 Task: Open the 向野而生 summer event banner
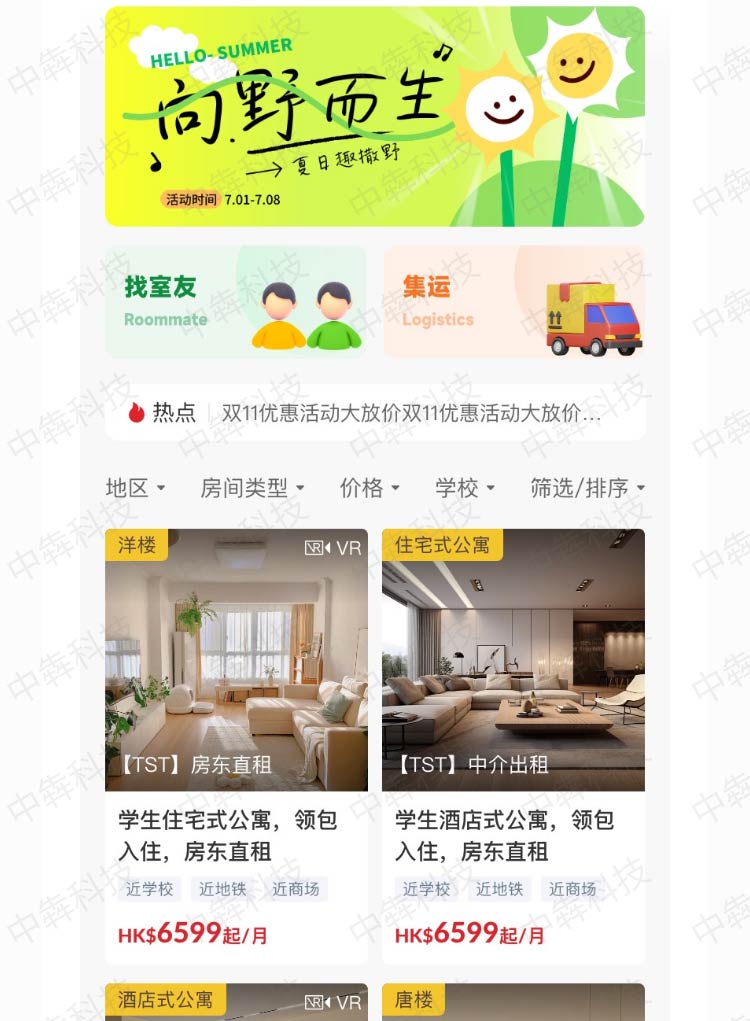(375, 116)
